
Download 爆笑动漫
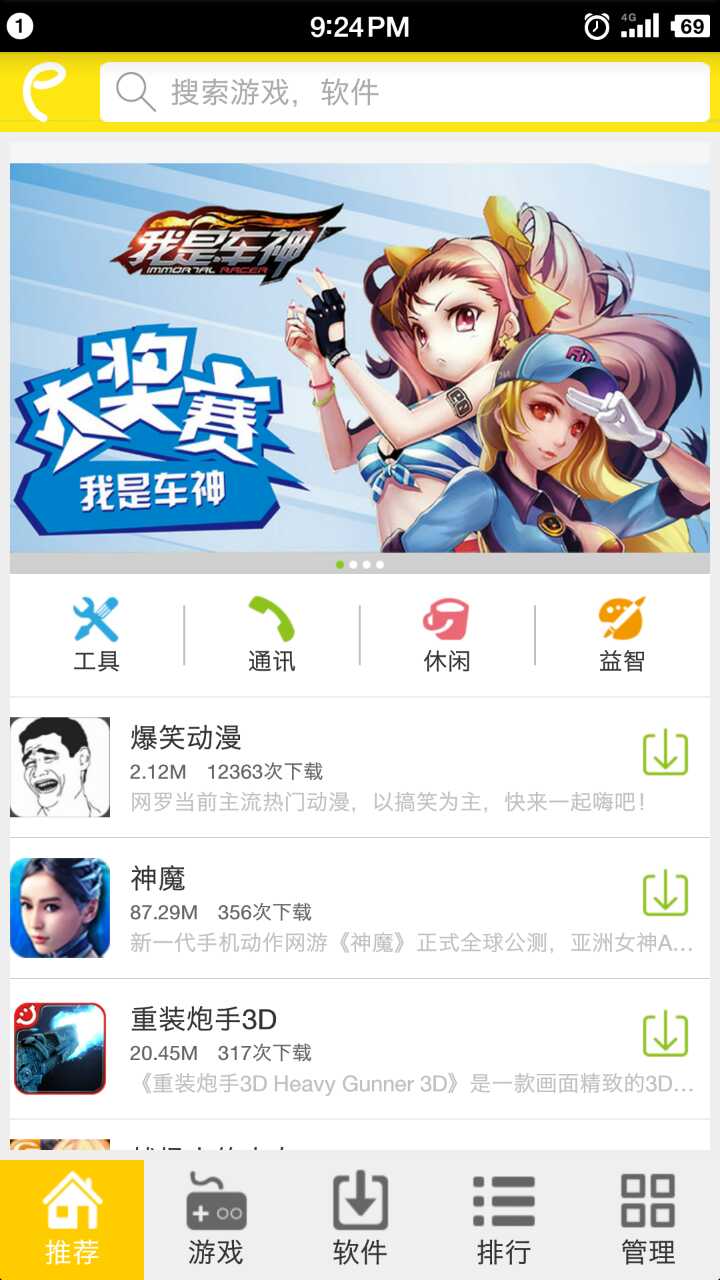(665, 753)
